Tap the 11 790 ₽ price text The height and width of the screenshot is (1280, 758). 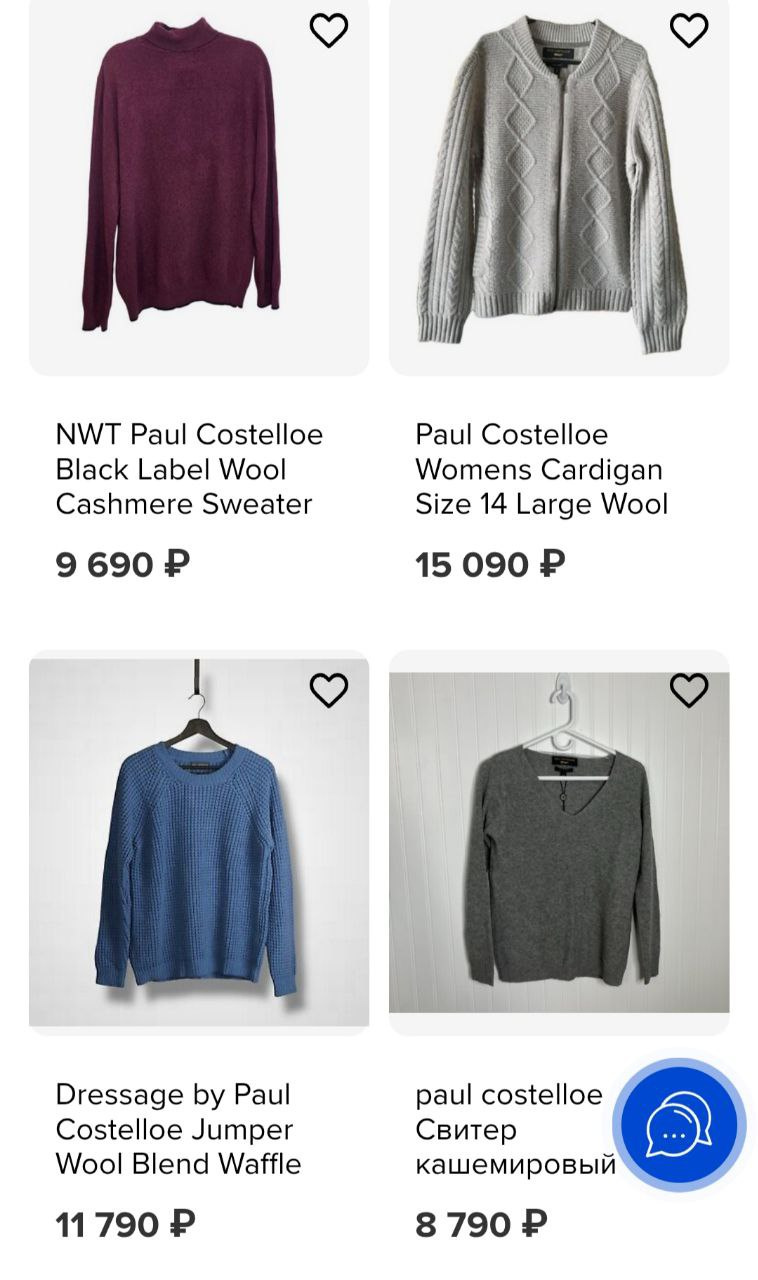[125, 1224]
